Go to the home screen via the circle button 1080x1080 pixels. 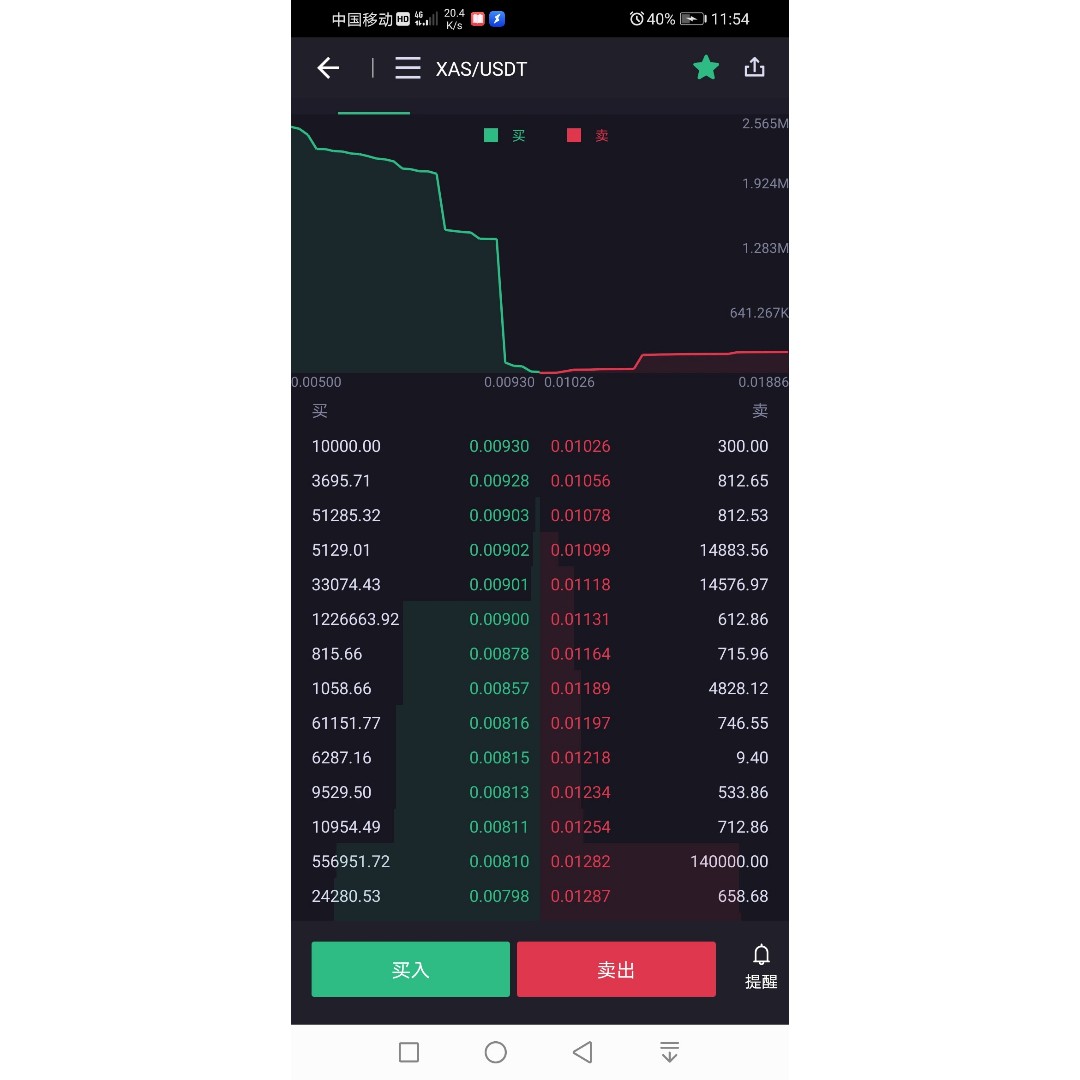pyautogui.click(x=495, y=1052)
